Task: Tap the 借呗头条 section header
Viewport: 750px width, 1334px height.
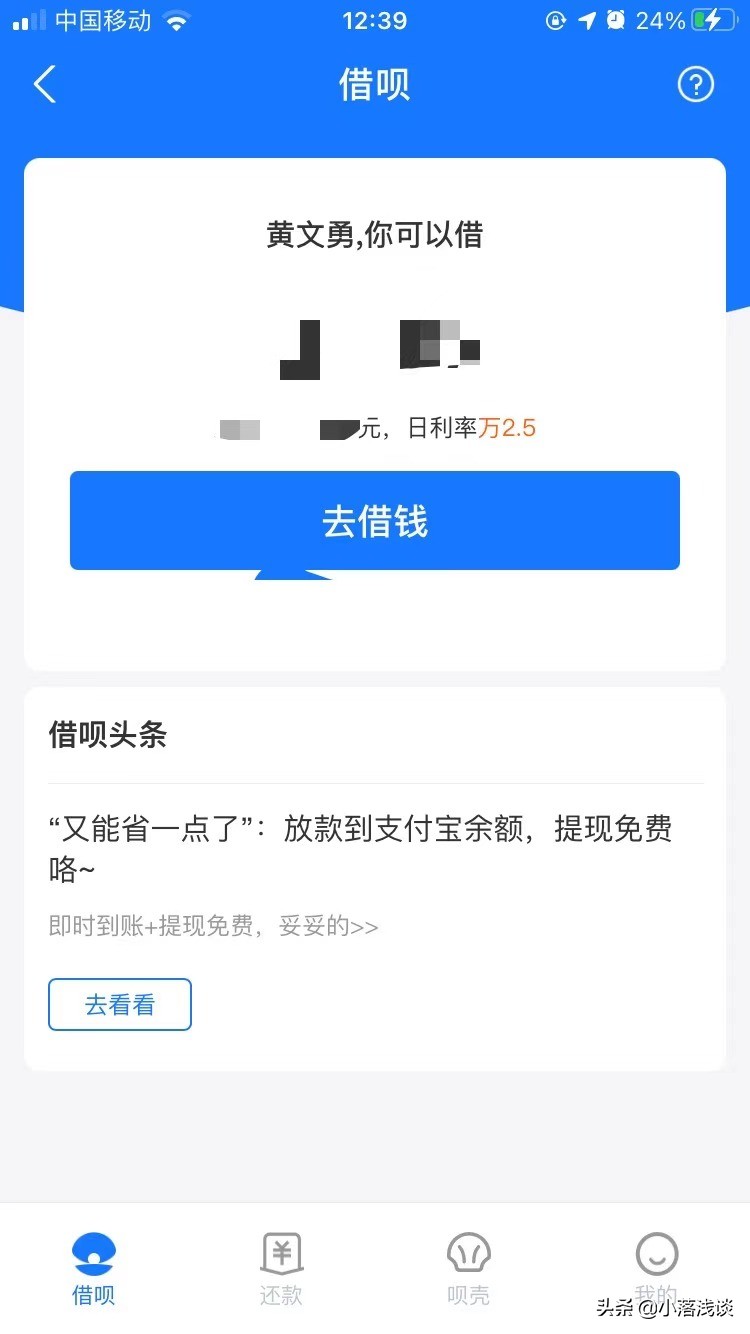Action: tap(107, 735)
